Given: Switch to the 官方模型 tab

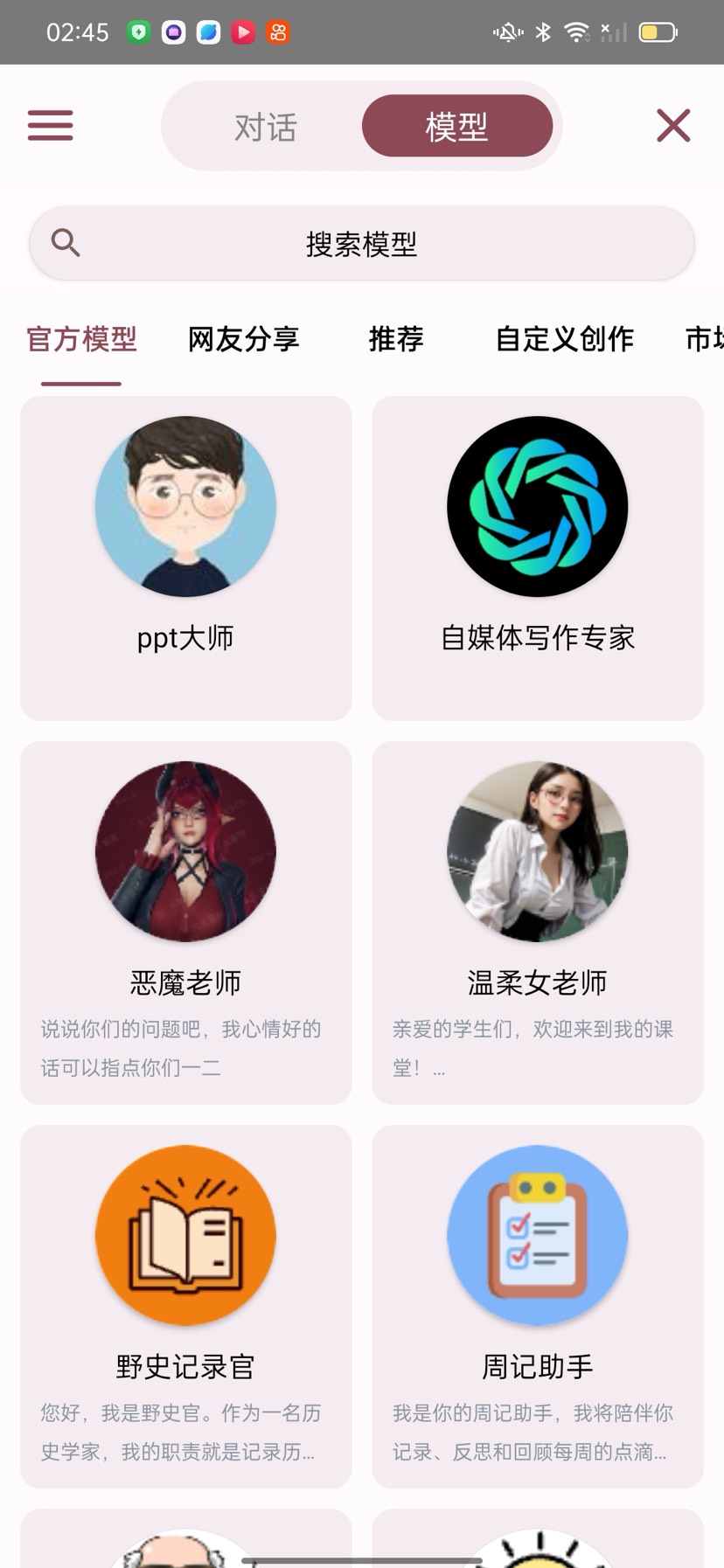Looking at the screenshot, I should pos(81,339).
